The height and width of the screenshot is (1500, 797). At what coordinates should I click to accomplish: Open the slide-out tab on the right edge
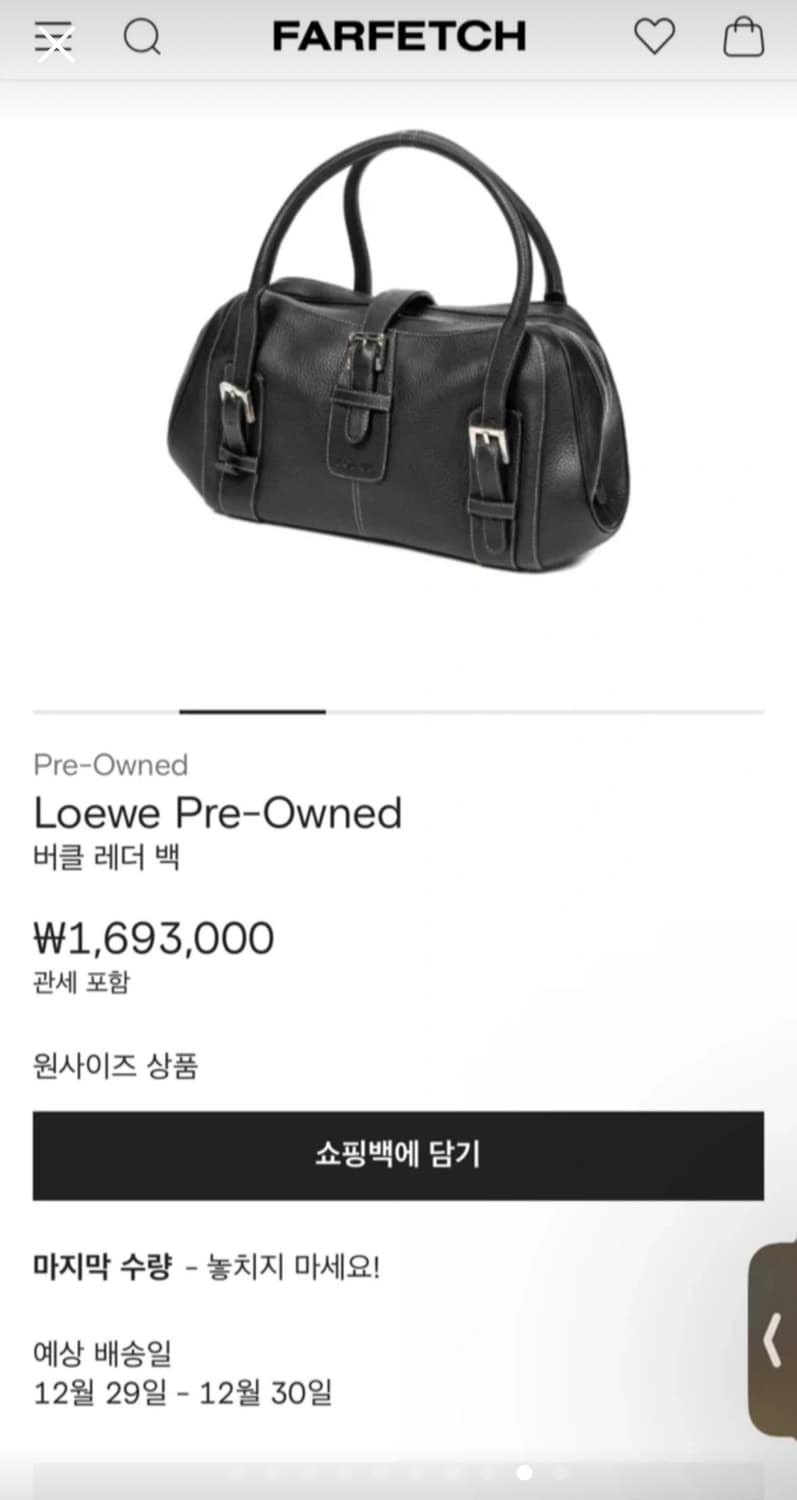[x=772, y=1340]
